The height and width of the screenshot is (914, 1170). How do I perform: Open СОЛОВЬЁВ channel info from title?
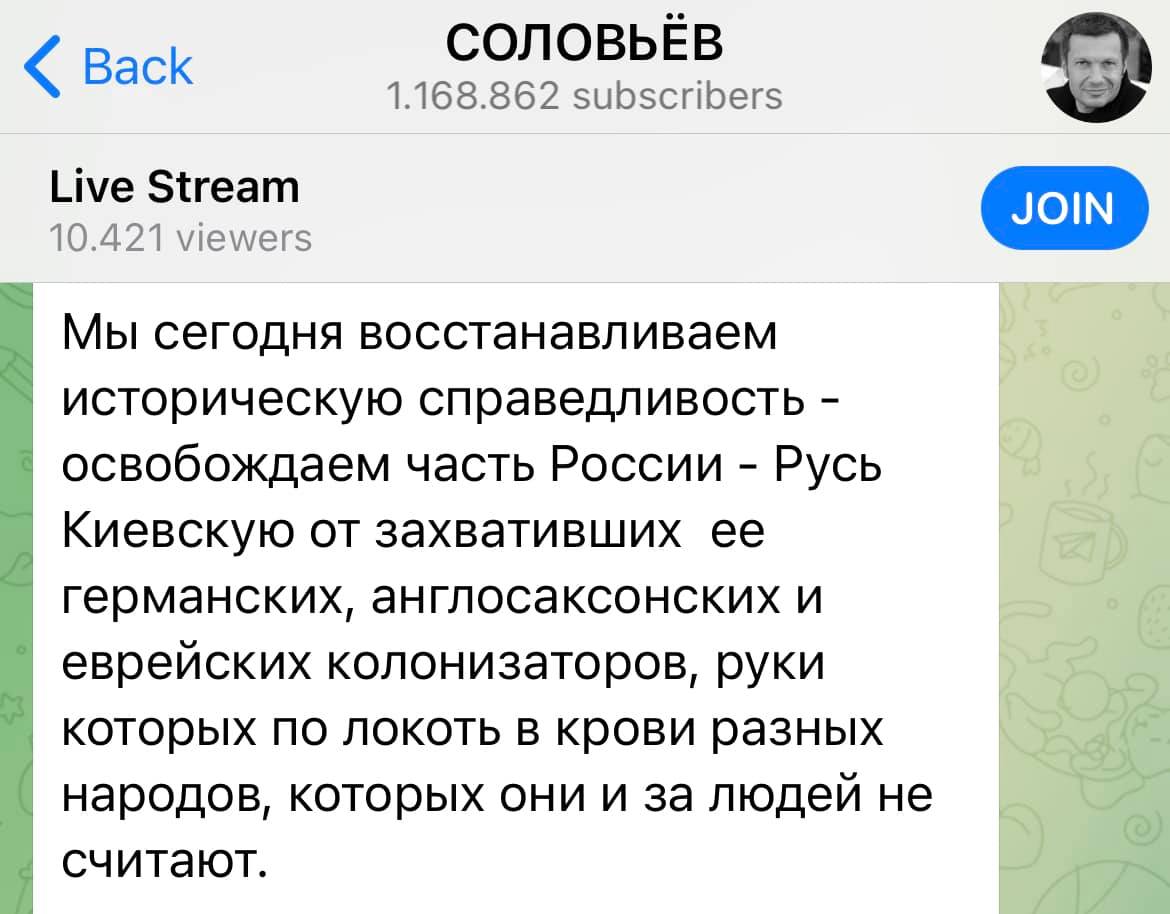[584, 45]
